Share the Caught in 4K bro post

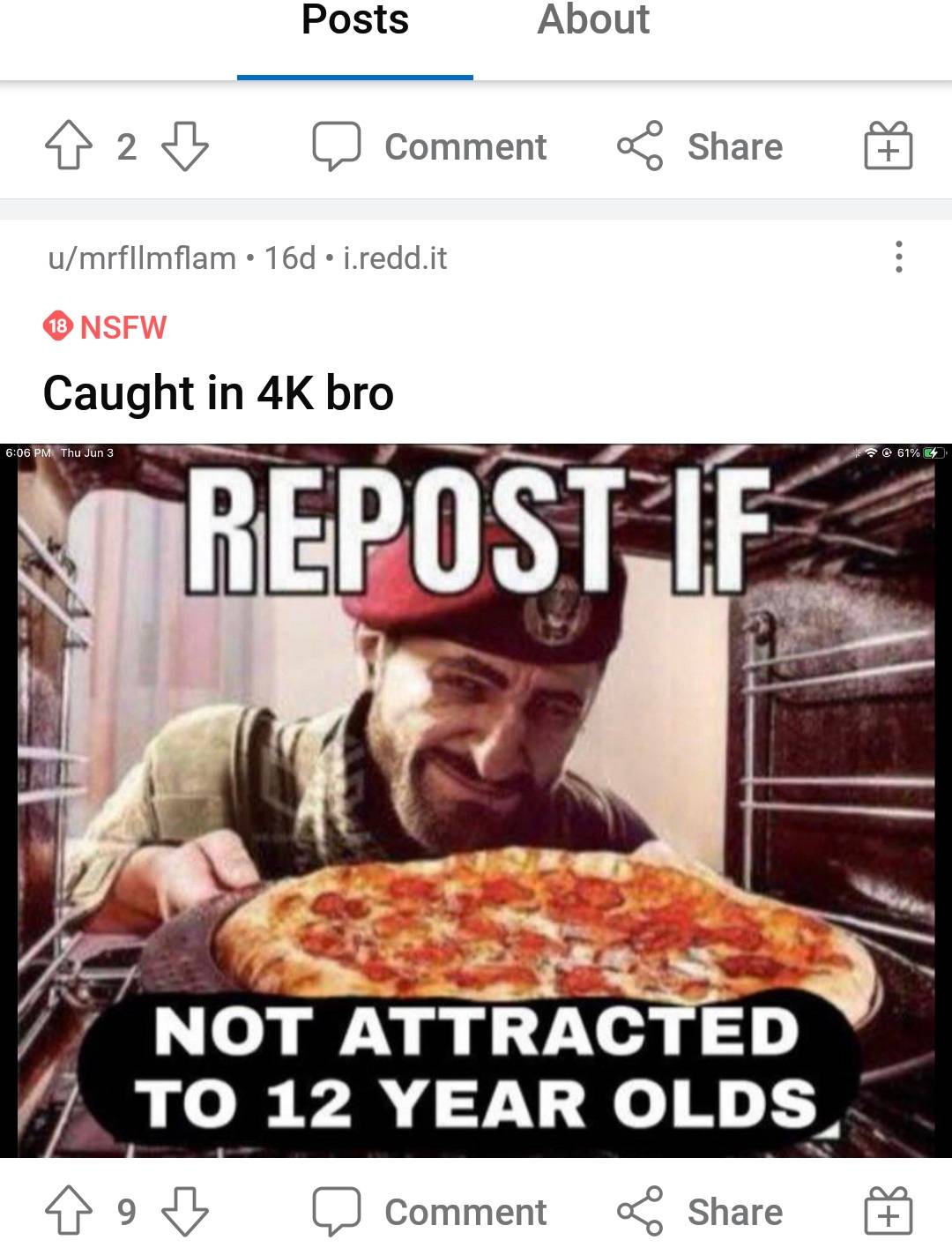(x=700, y=1212)
